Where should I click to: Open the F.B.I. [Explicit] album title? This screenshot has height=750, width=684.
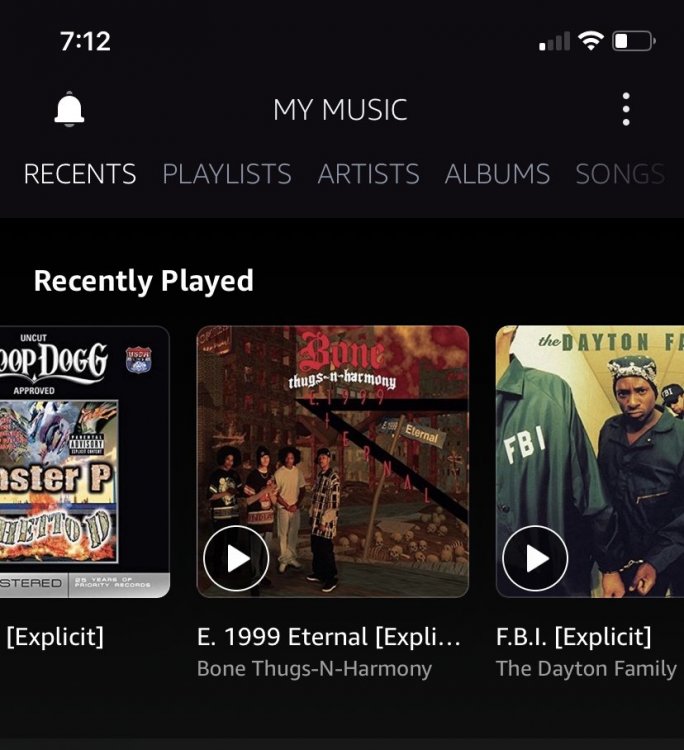[574, 637]
